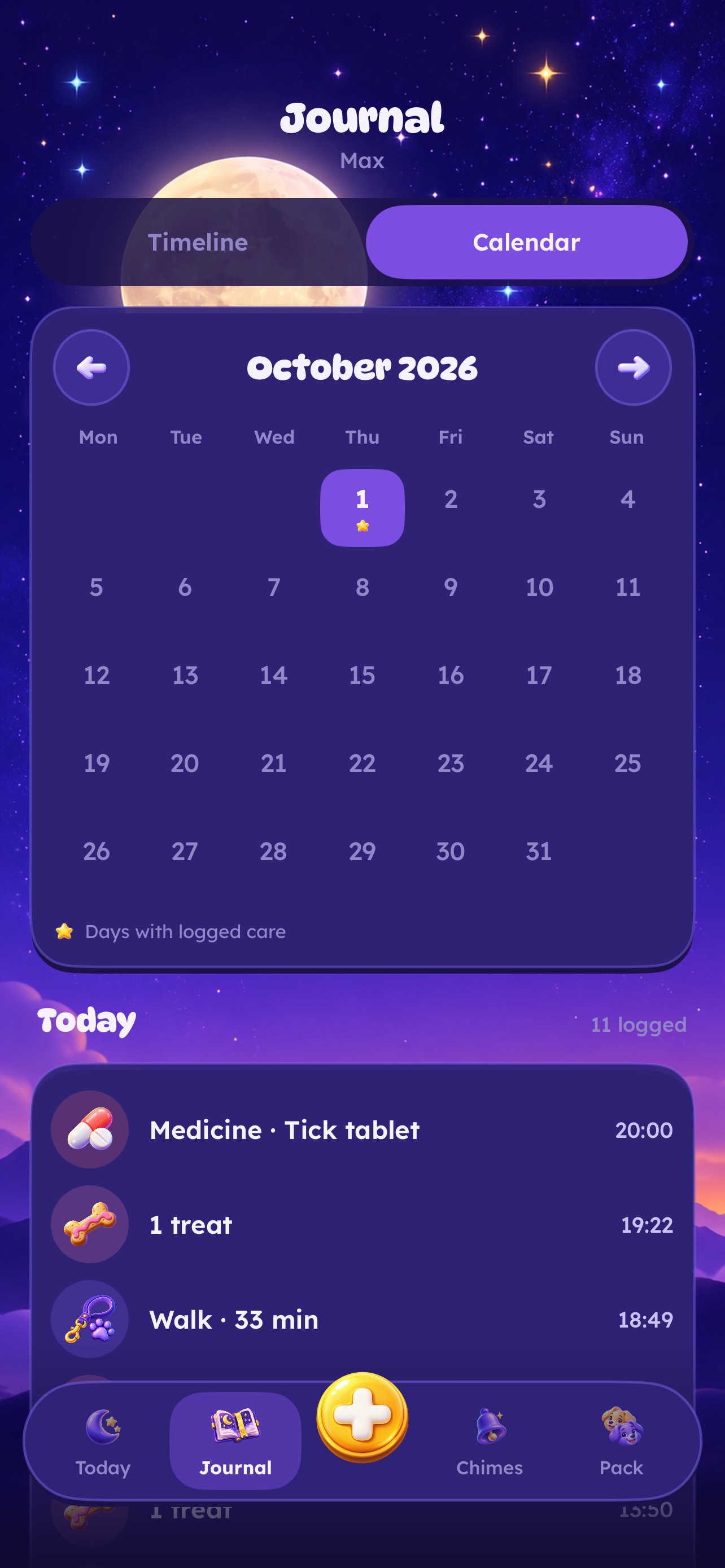Pick October 15 on the calendar
This screenshot has height=1568, width=725.
tap(362, 676)
